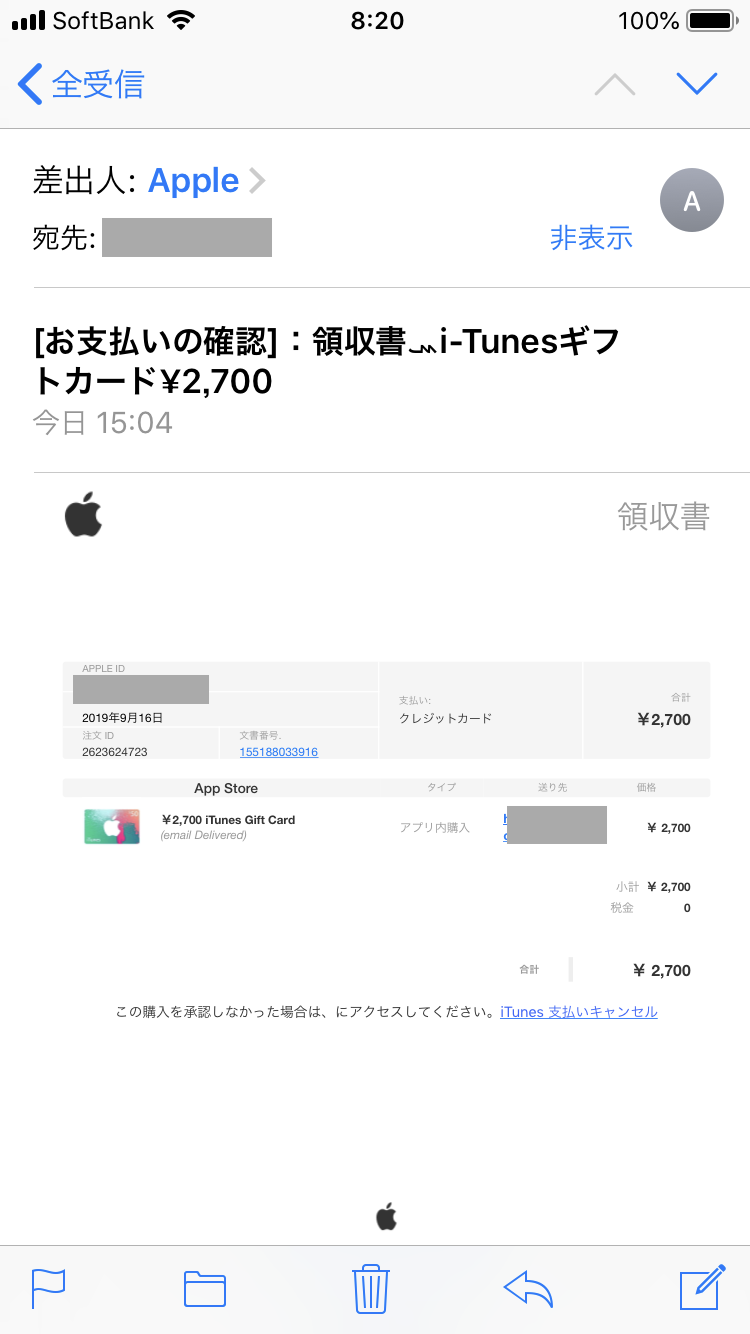Open sender Apple contact details
This screenshot has height=1334, width=750.
coord(194,181)
